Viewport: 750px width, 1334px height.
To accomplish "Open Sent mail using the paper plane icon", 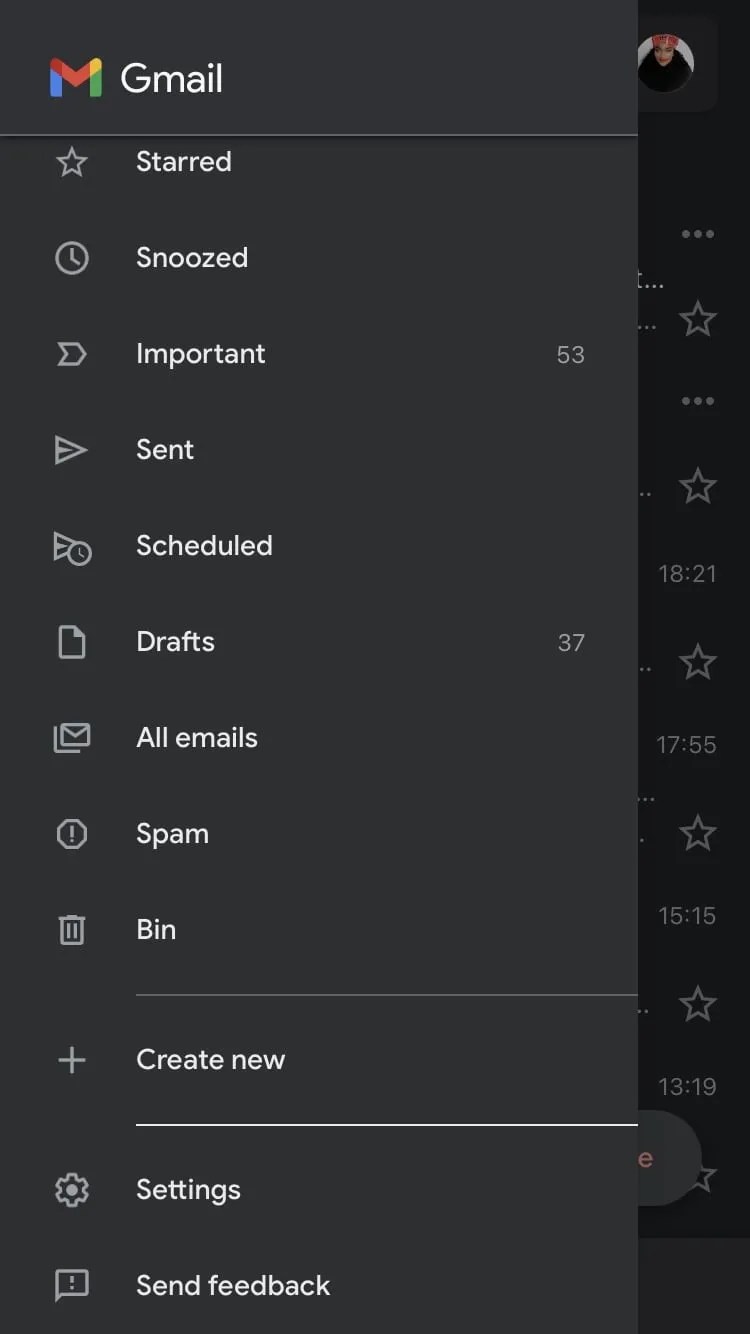I will [x=71, y=450].
